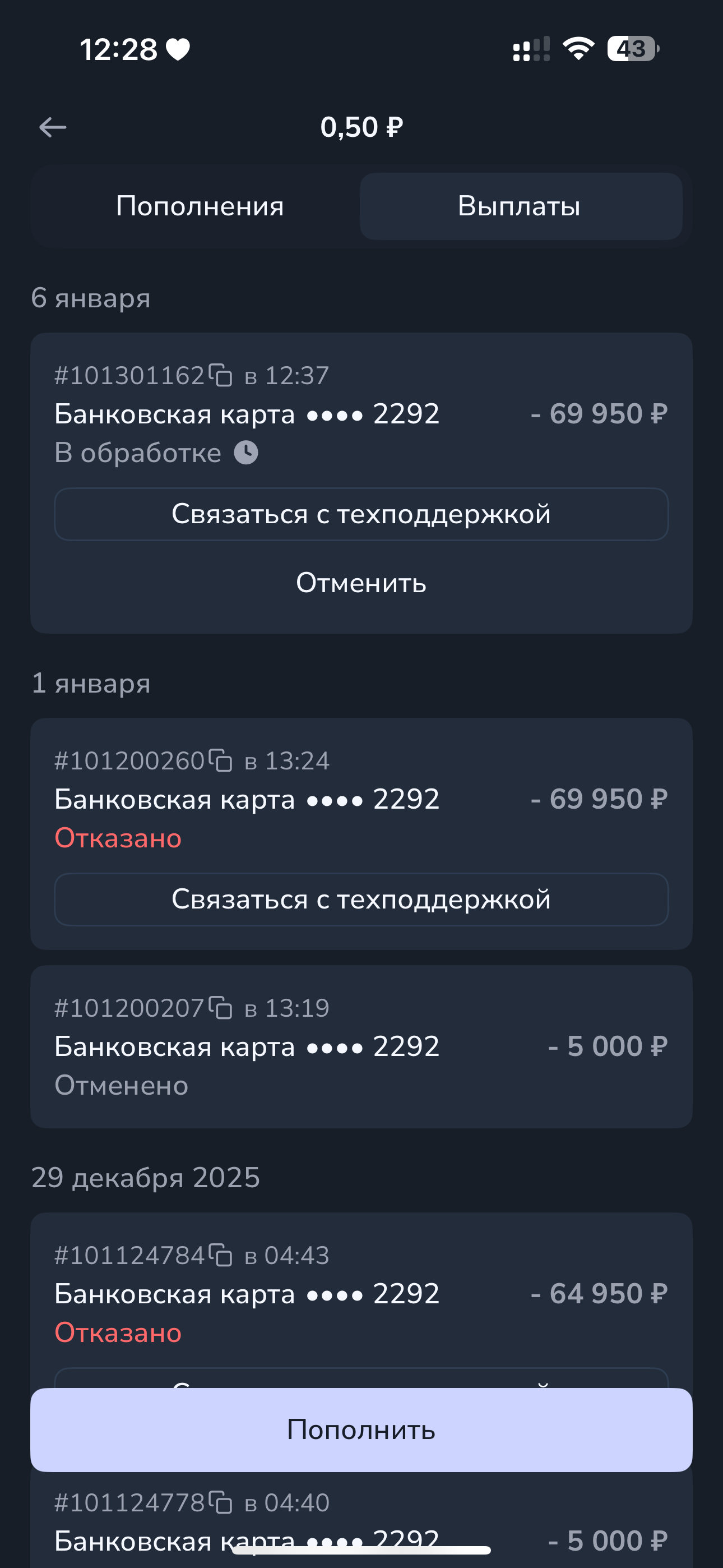Tap the Пополнить button
The image size is (723, 1568).
click(361, 1430)
